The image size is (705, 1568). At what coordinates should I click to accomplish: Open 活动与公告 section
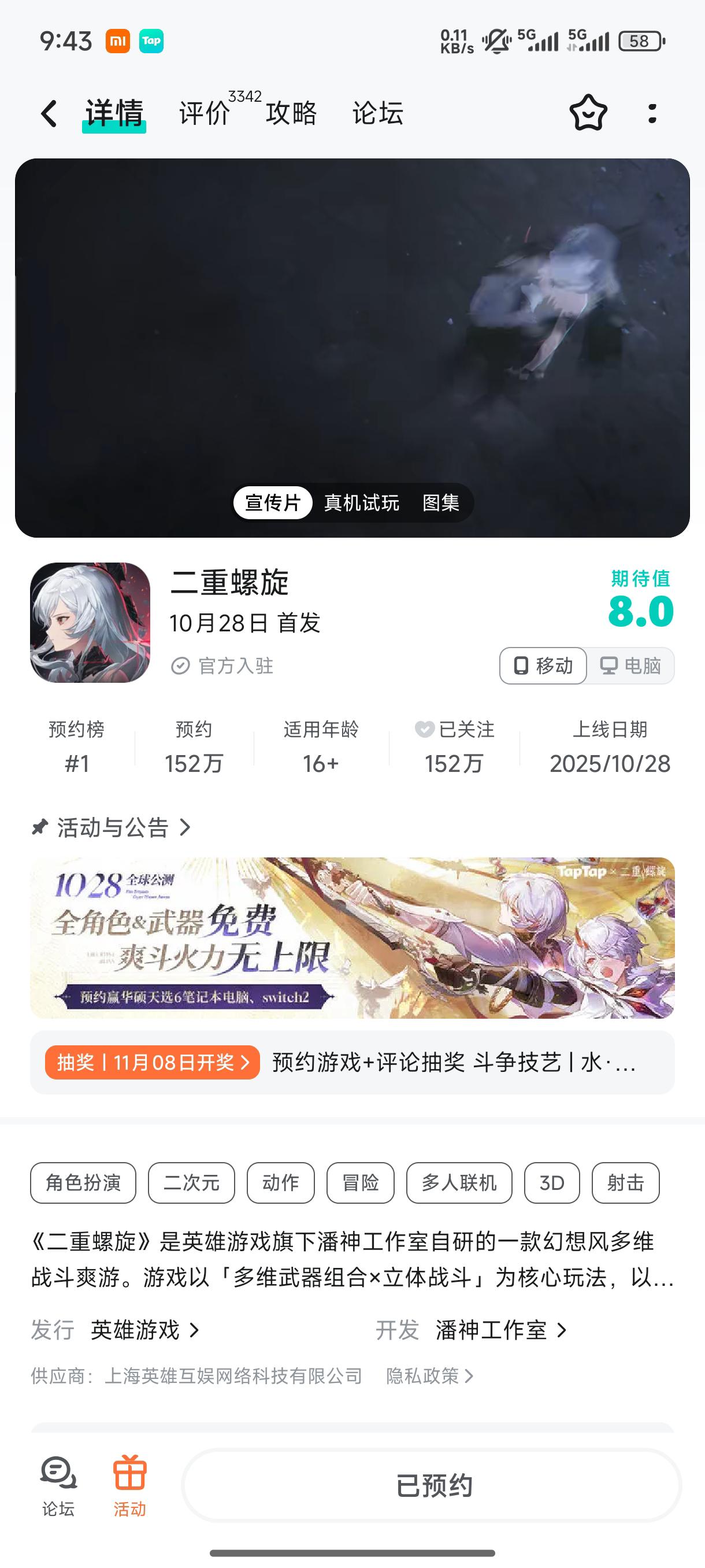pyautogui.click(x=113, y=828)
